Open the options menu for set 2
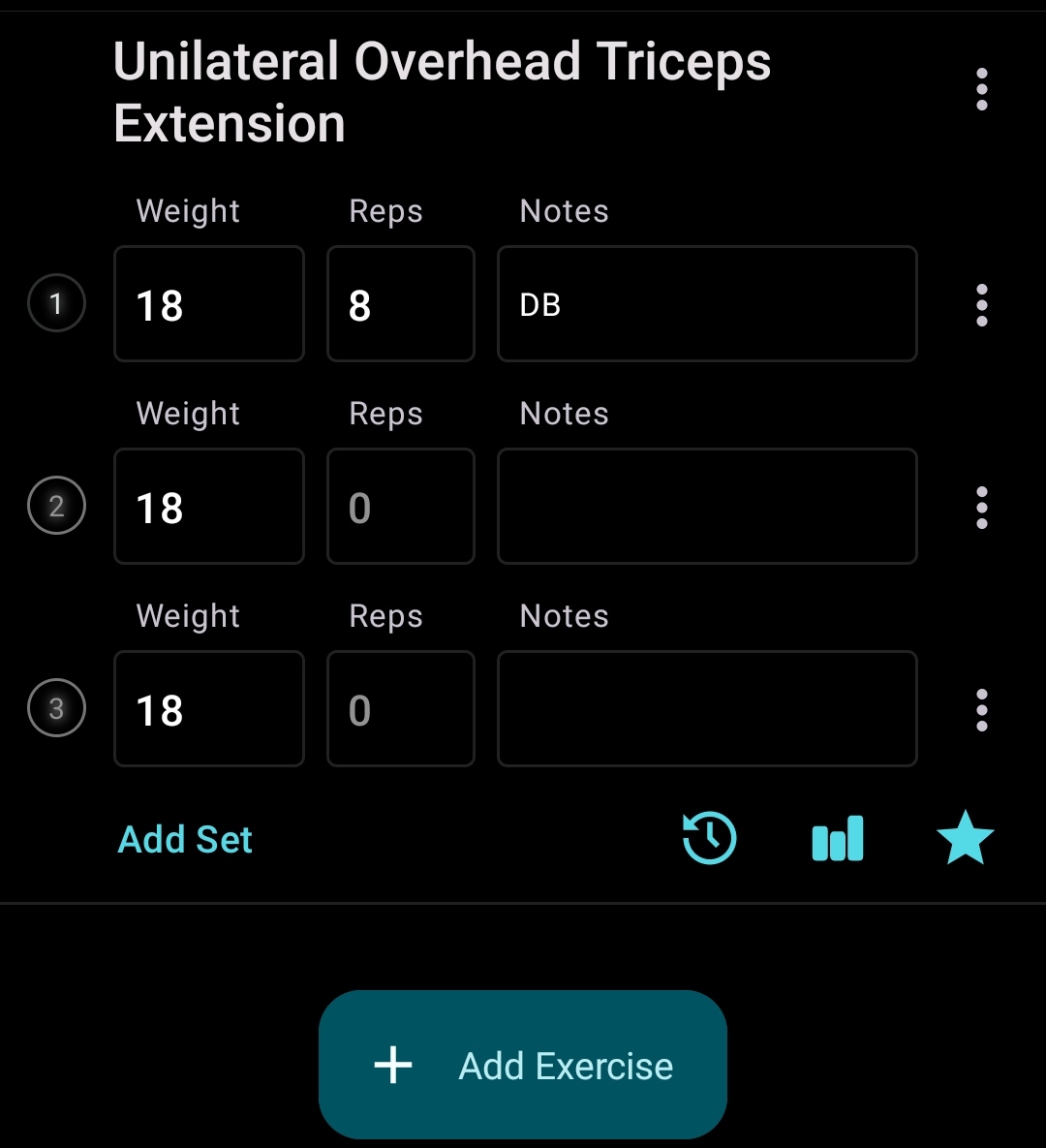Screen dimensions: 1046x1148 (982, 508)
